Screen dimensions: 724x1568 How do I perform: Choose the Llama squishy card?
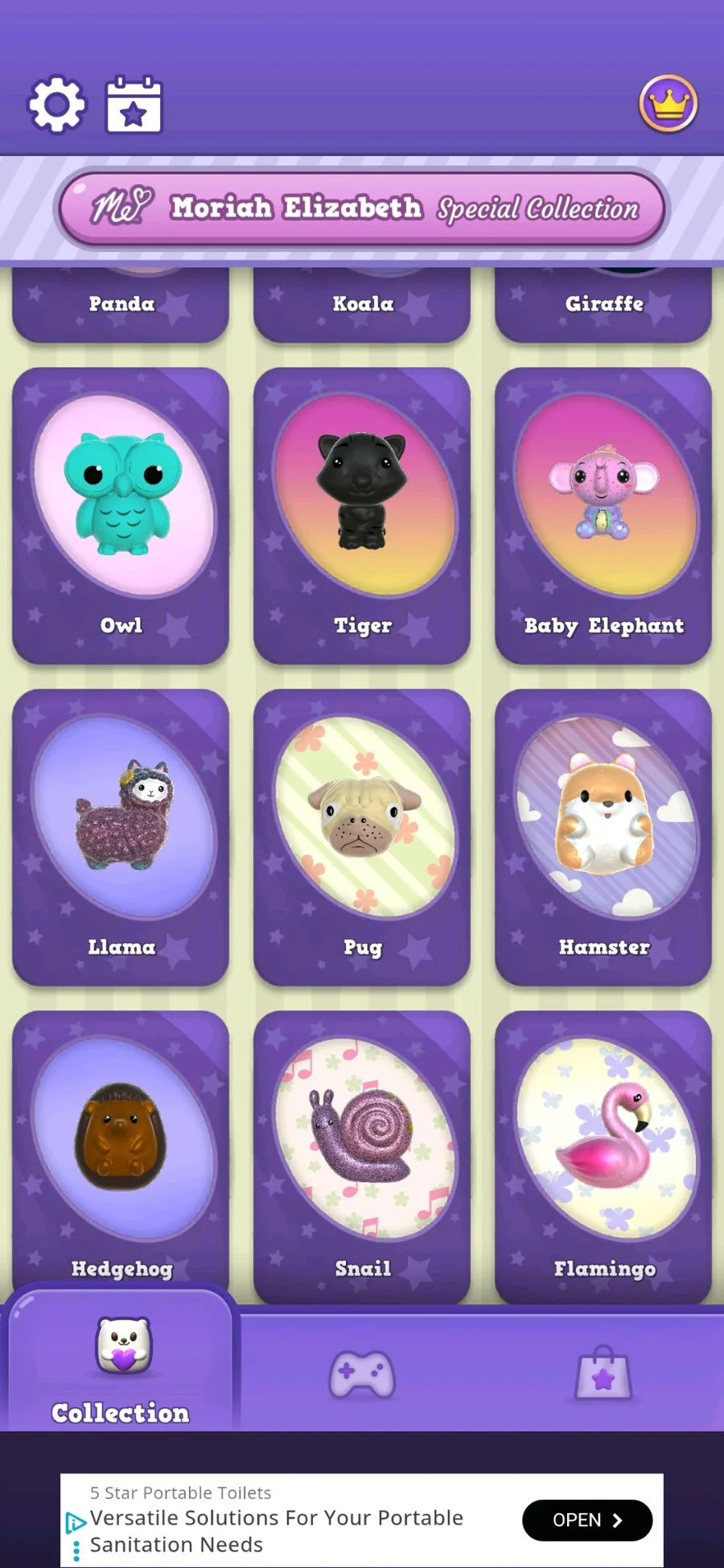point(121,837)
